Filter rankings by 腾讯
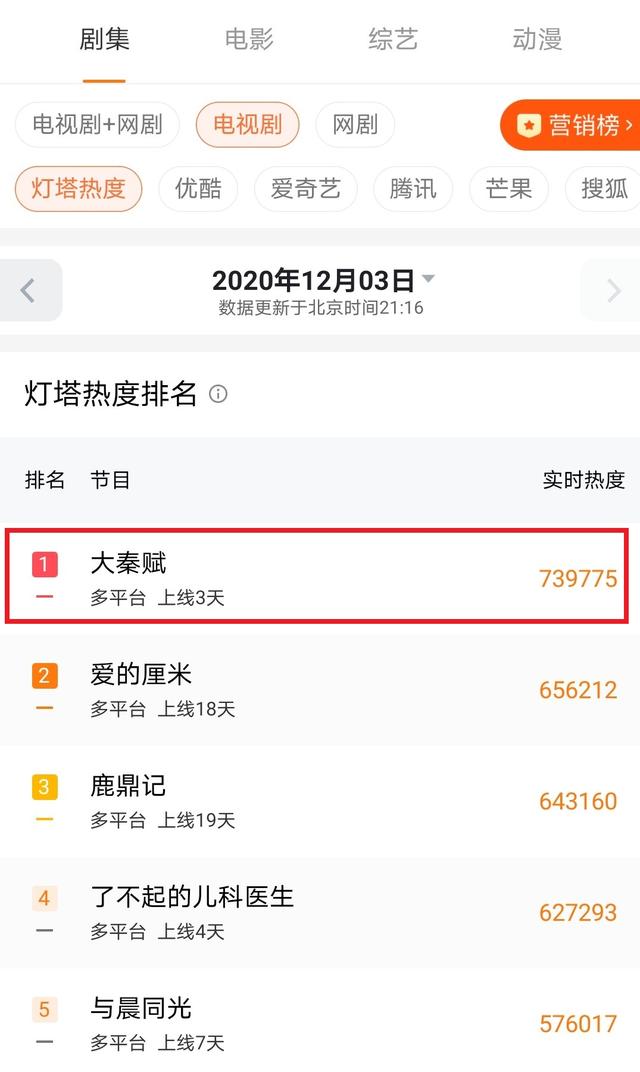Screen dimensions: 640x1072 [413, 189]
